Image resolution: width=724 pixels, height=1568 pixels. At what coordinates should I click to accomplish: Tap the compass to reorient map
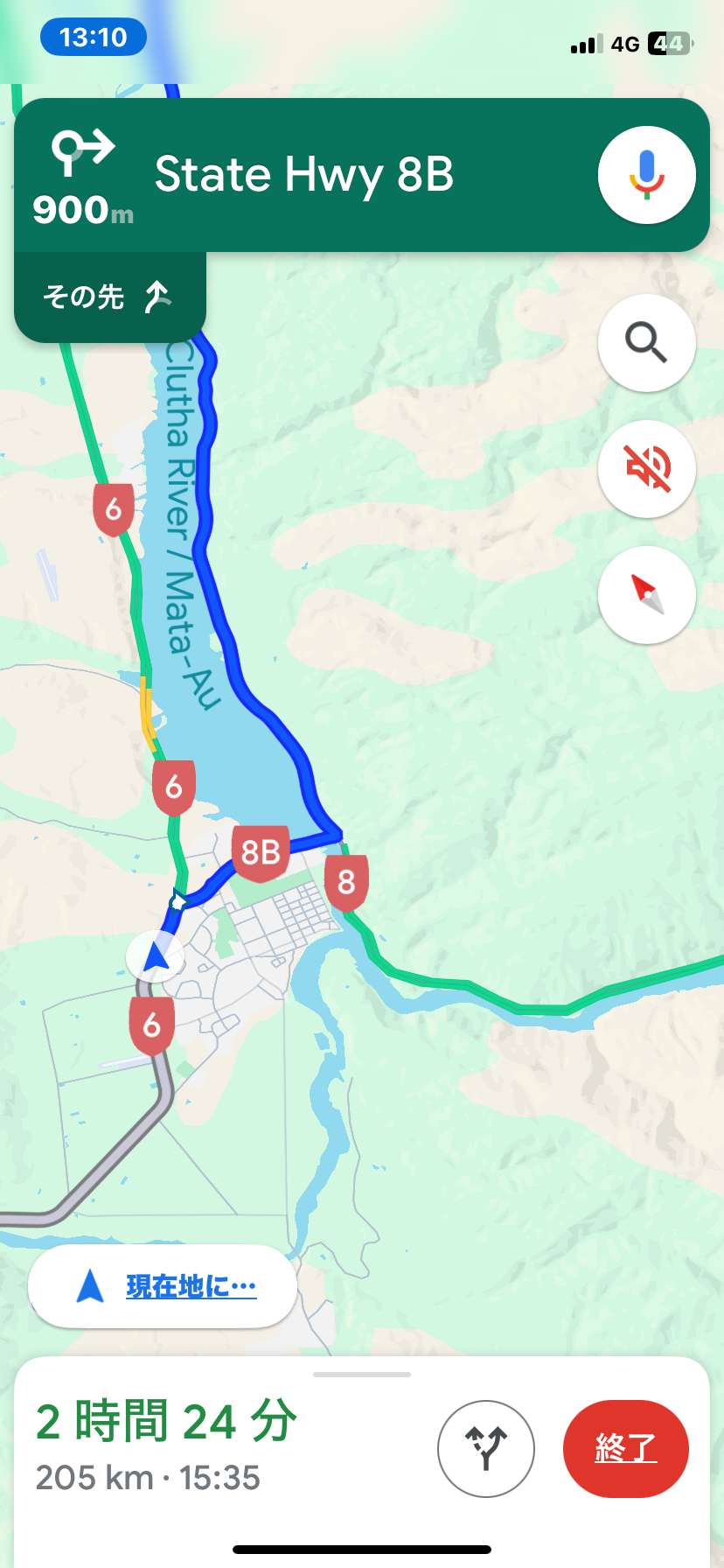pyautogui.click(x=646, y=595)
